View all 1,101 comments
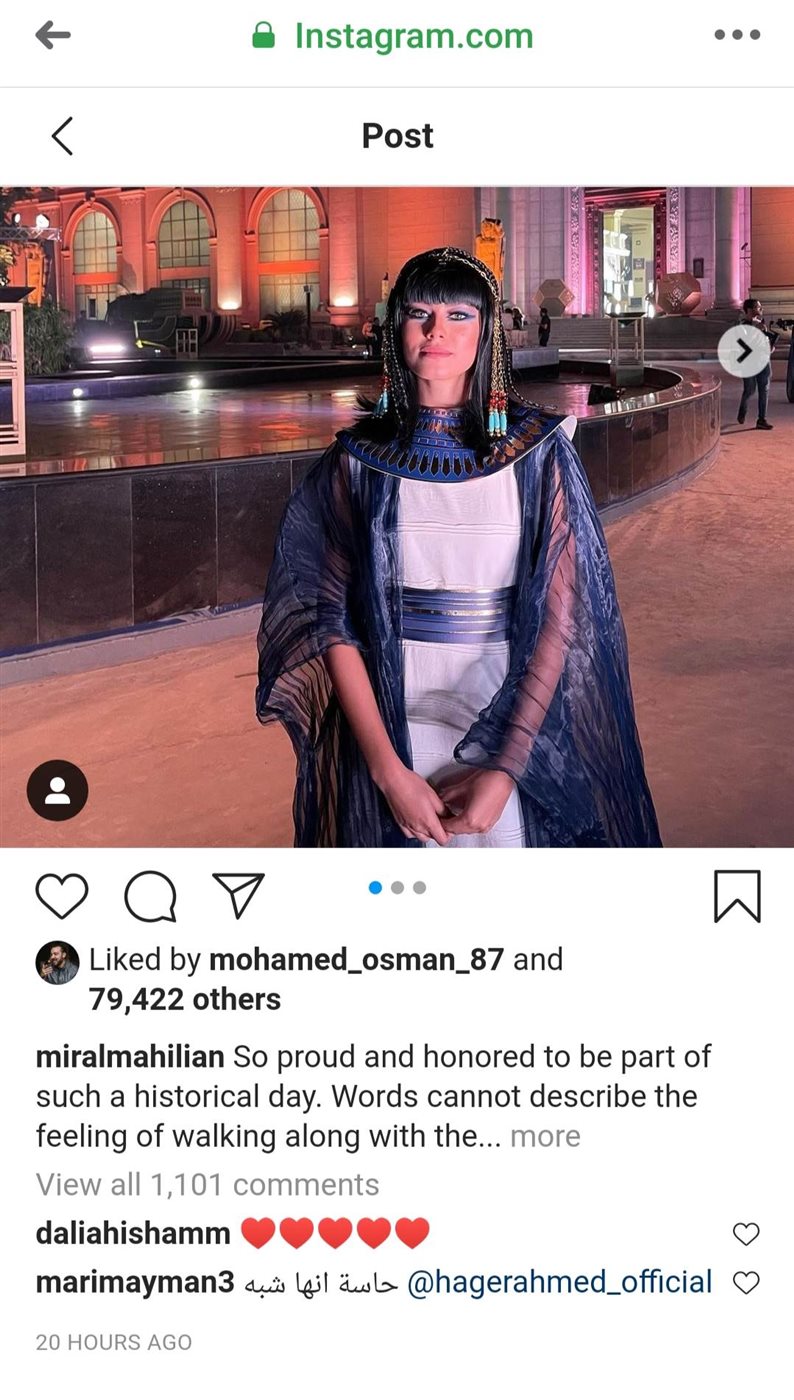Viewport: 794px width, 1400px height. 207,1185
